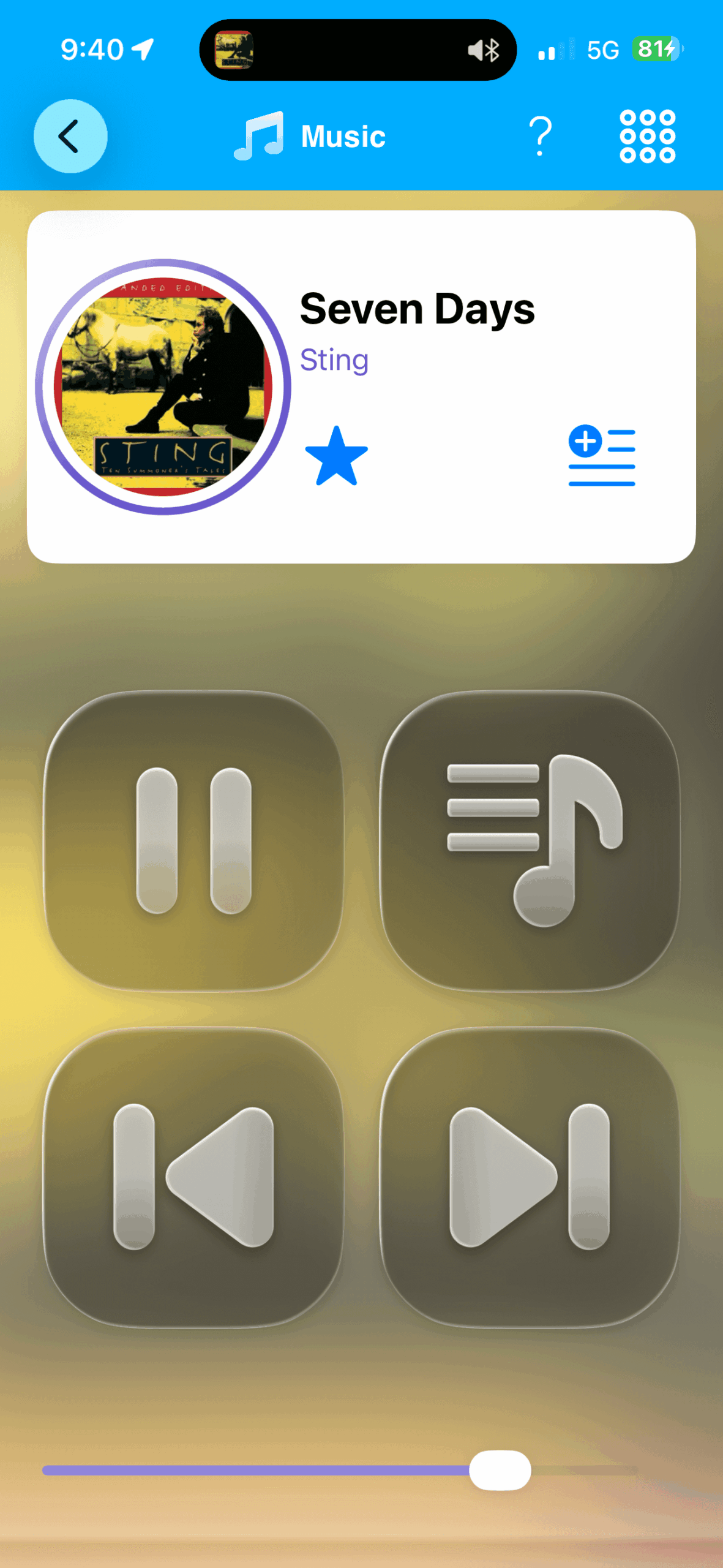Add Seven Days to a playlist

click(x=601, y=455)
